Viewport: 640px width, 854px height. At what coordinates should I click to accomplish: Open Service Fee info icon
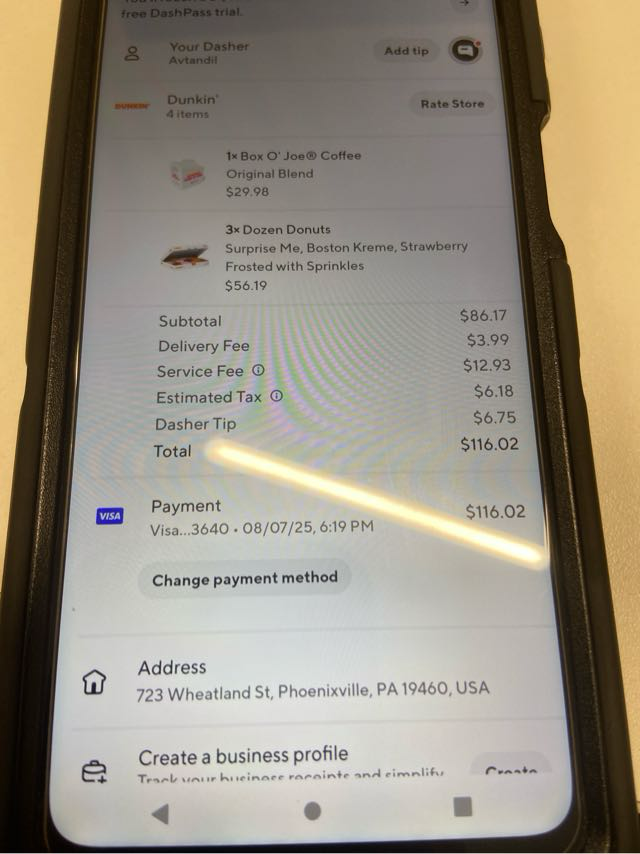(x=257, y=371)
